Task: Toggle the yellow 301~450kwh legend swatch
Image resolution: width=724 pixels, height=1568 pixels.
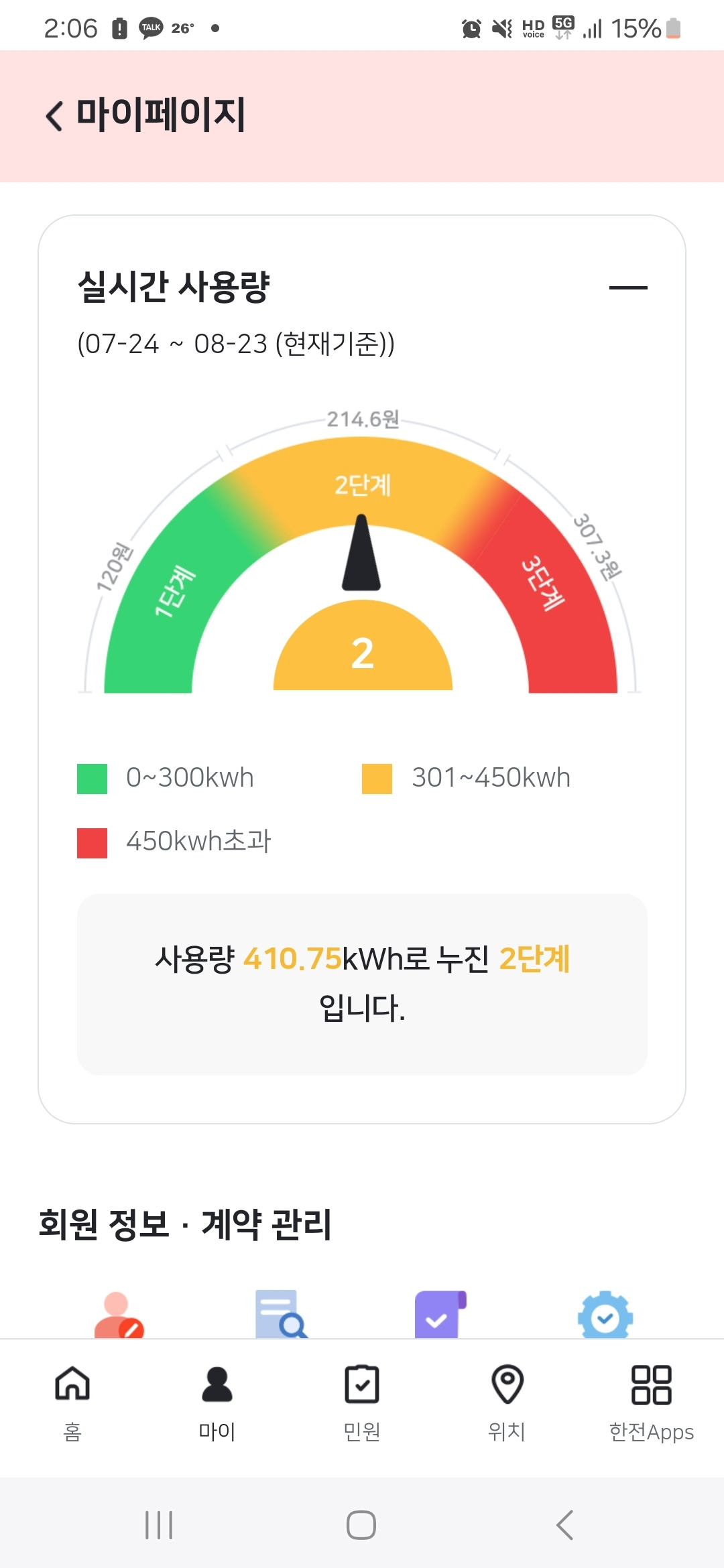Action: point(376,778)
